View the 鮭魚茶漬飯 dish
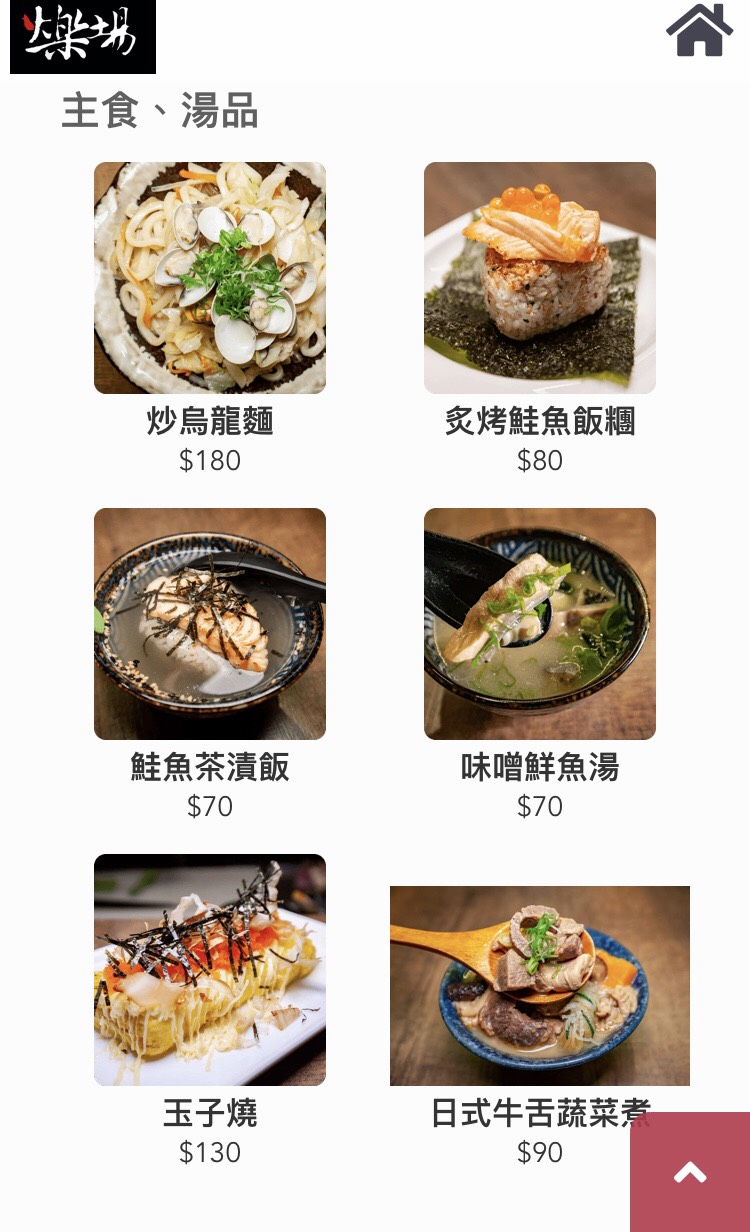The height and width of the screenshot is (1232, 750). [210, 624]
